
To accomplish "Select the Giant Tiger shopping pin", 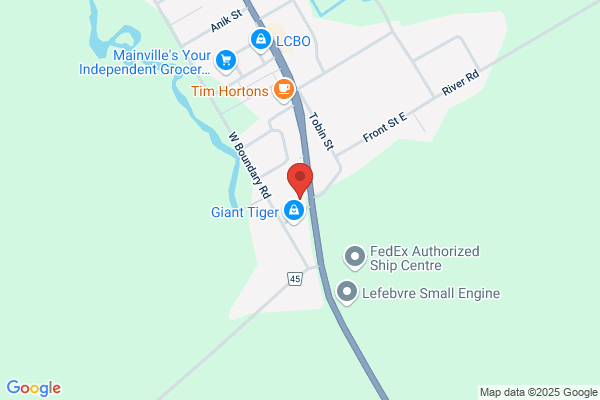I will point(294,212).
